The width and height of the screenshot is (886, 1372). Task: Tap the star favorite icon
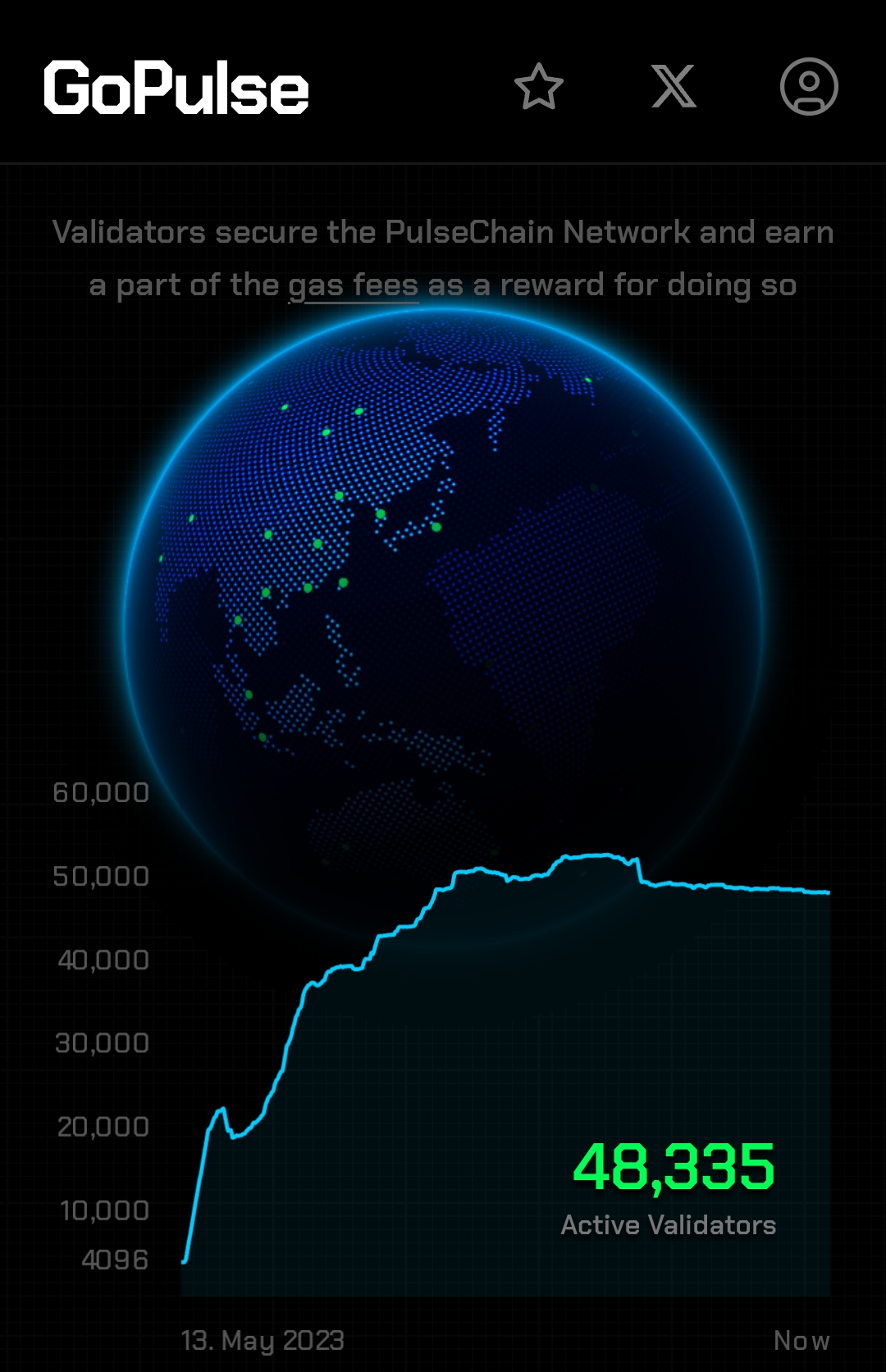click(538, 87)
